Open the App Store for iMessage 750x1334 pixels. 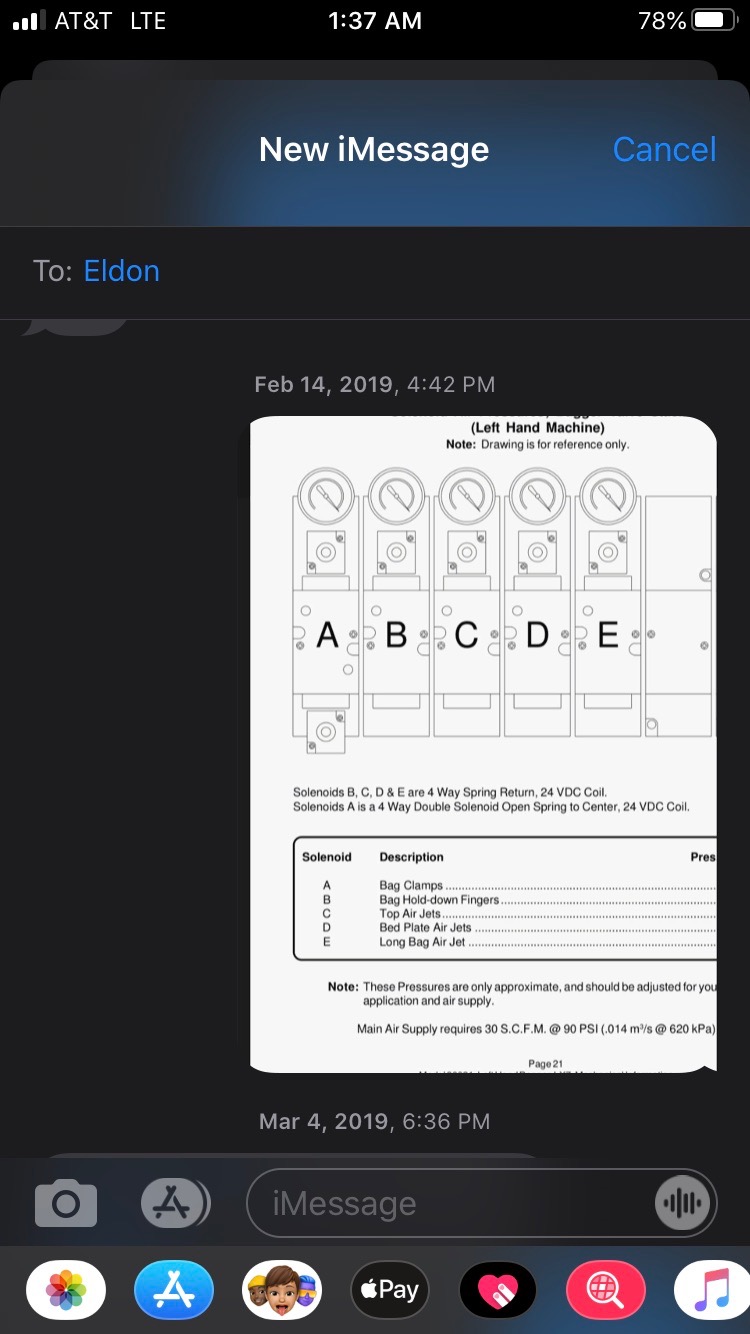click(175, 1290)
